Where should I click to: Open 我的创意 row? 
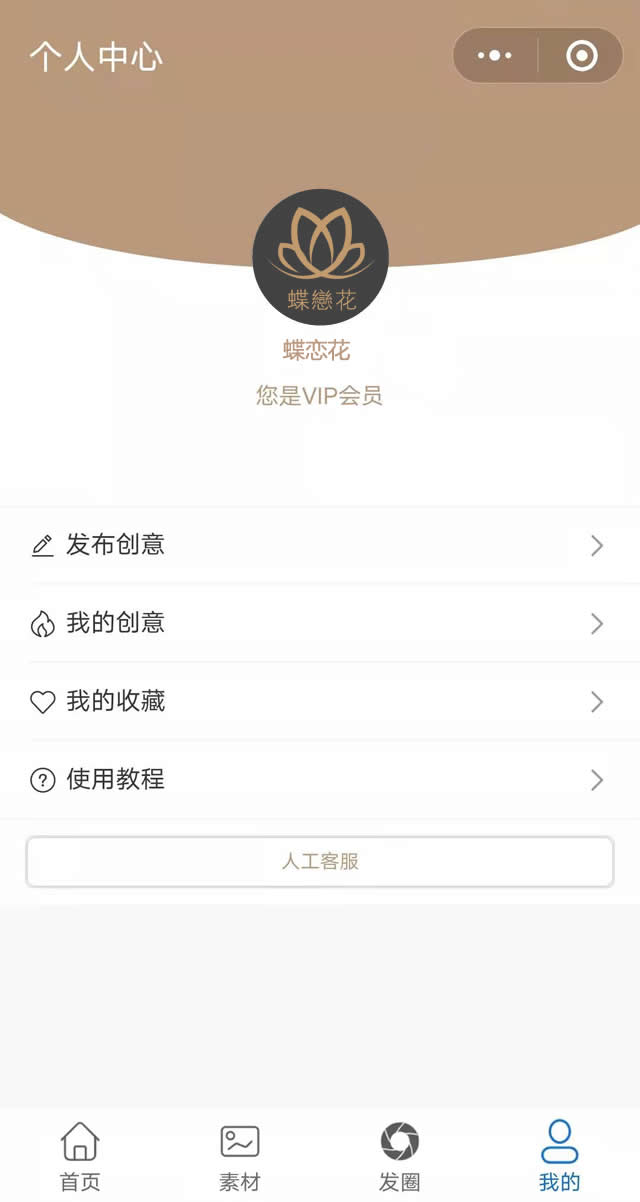[320, 624]
